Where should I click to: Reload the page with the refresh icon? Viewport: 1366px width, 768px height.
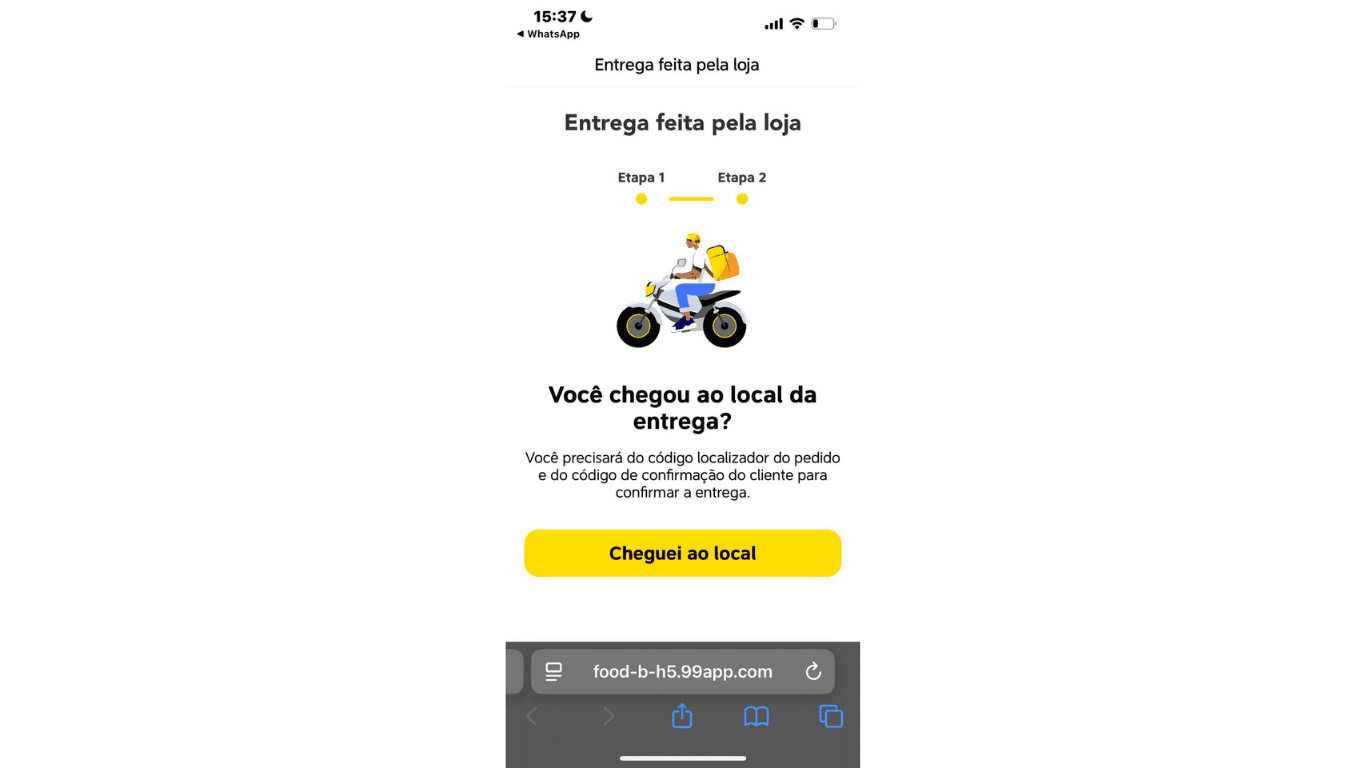(x=813, y=672)
